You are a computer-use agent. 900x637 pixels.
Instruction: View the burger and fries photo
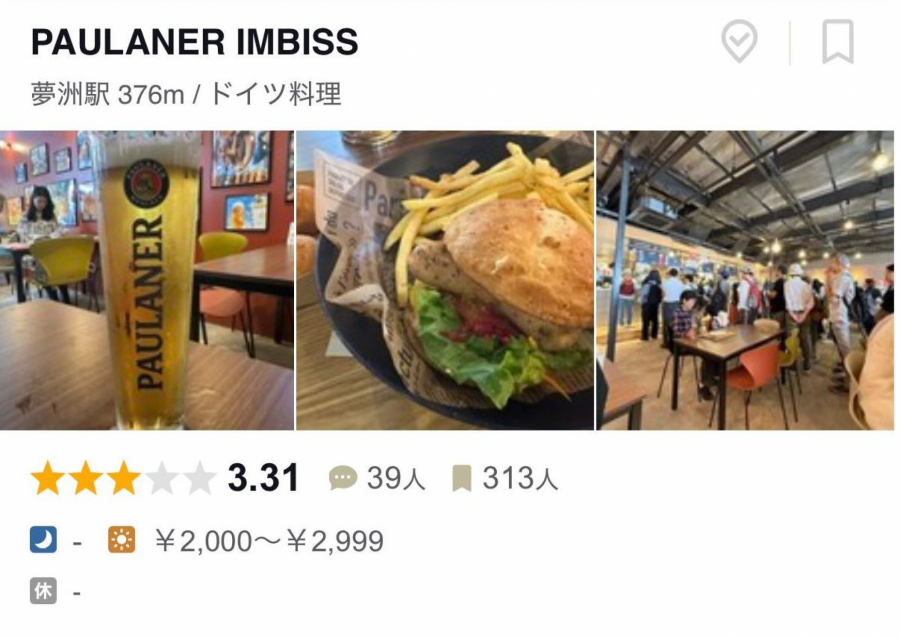pos(445,280)
